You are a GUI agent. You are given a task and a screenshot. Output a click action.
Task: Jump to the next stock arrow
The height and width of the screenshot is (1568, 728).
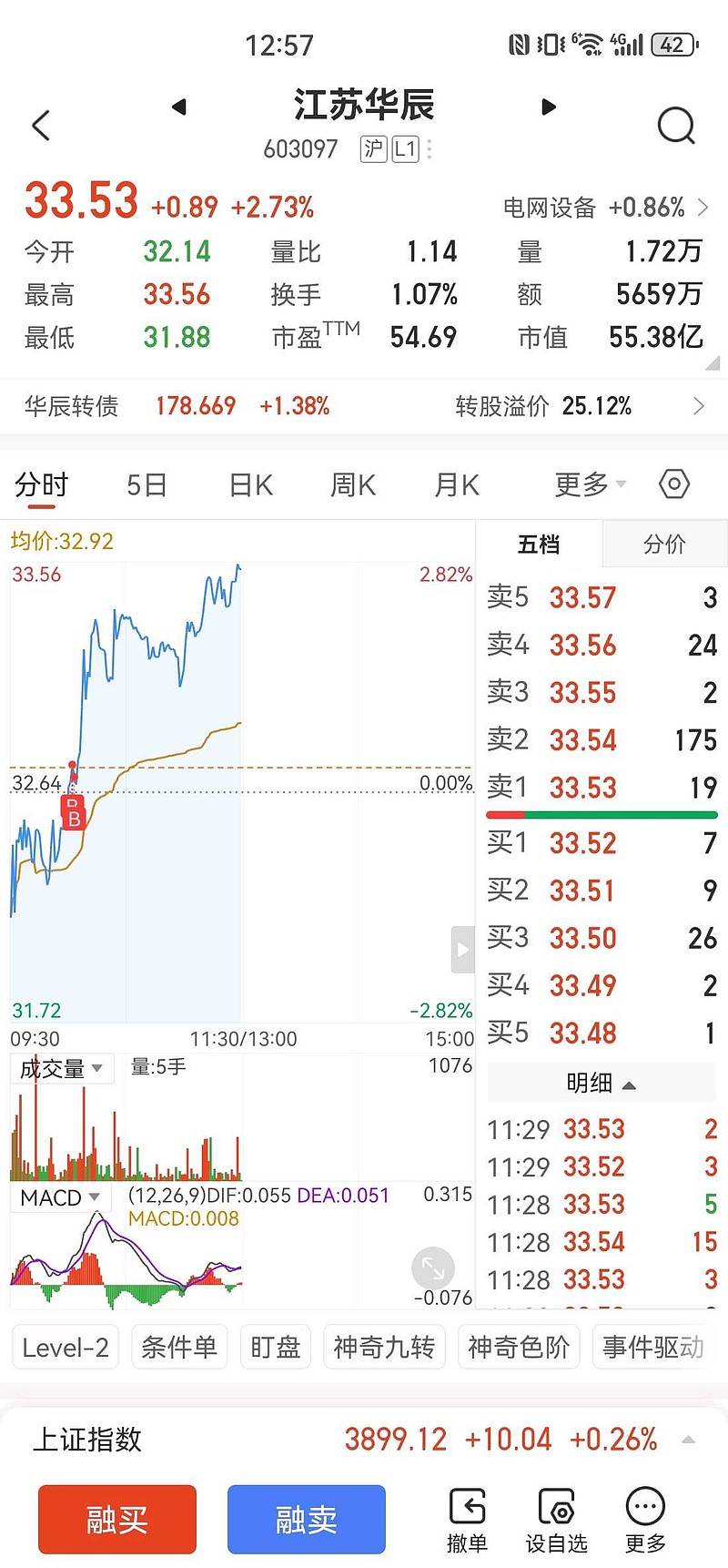(x=548, y=107)
